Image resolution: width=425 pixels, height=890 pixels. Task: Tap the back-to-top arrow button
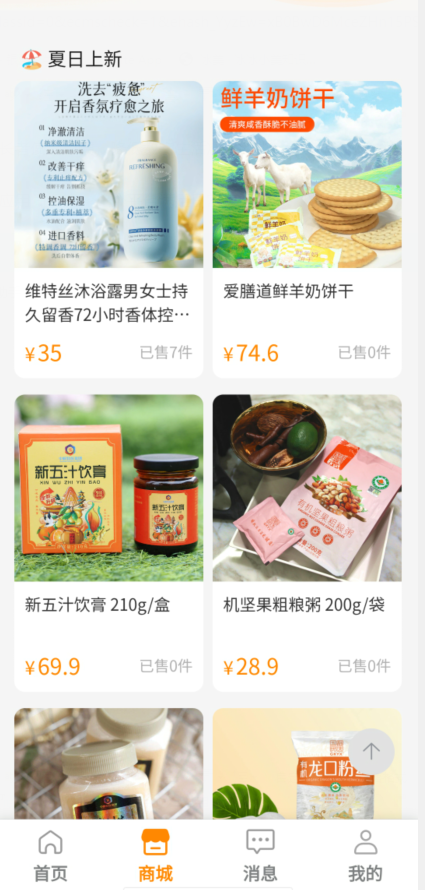click(x=371, y=752)
